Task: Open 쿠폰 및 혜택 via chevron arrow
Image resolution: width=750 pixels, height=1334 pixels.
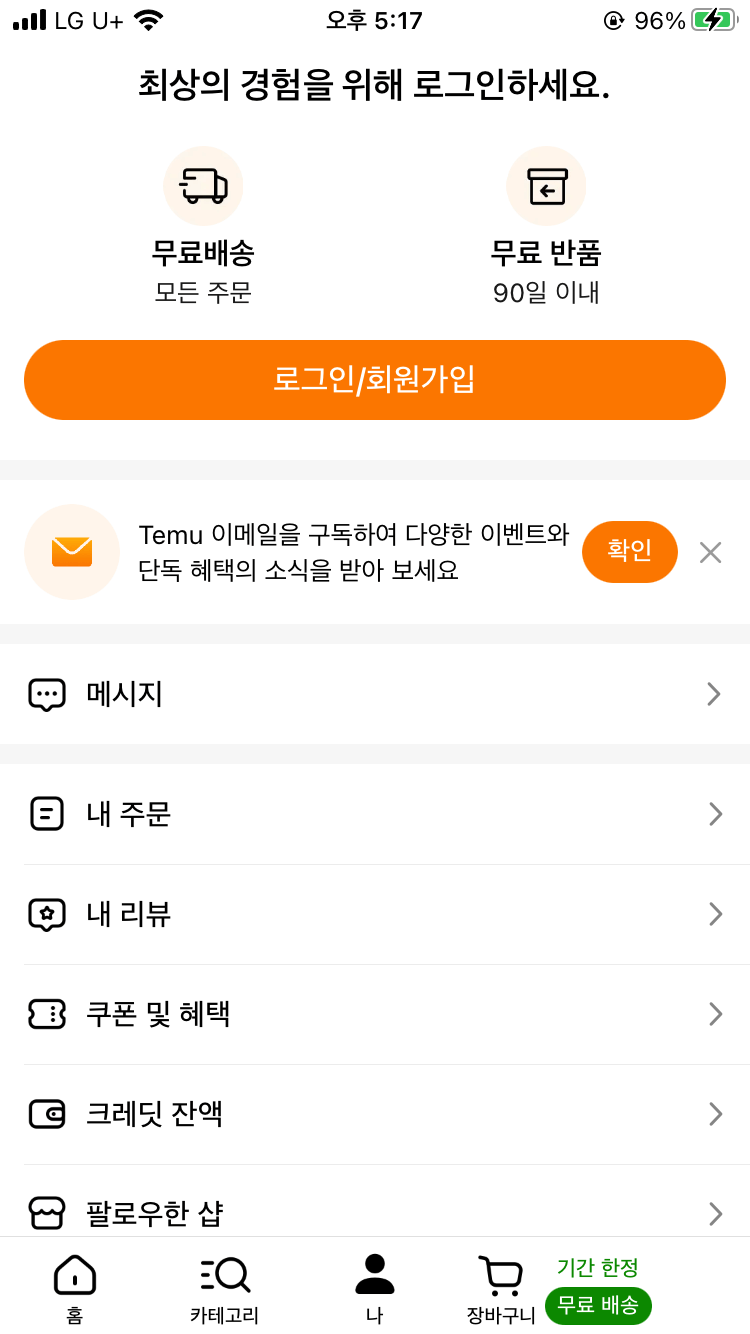Action: 714,1014
